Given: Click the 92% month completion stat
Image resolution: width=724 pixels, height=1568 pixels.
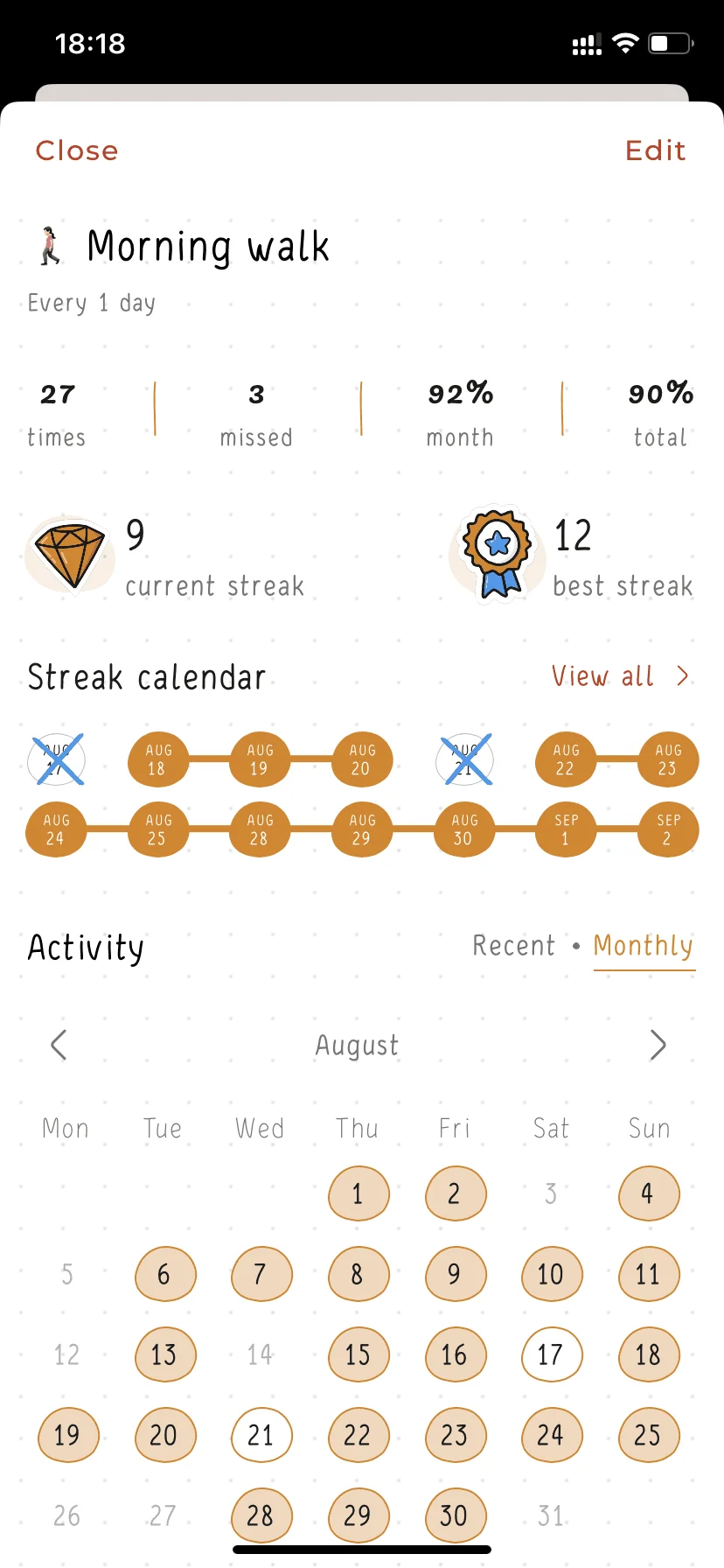Looking at the screenshot, I should (x=460, y=413).
